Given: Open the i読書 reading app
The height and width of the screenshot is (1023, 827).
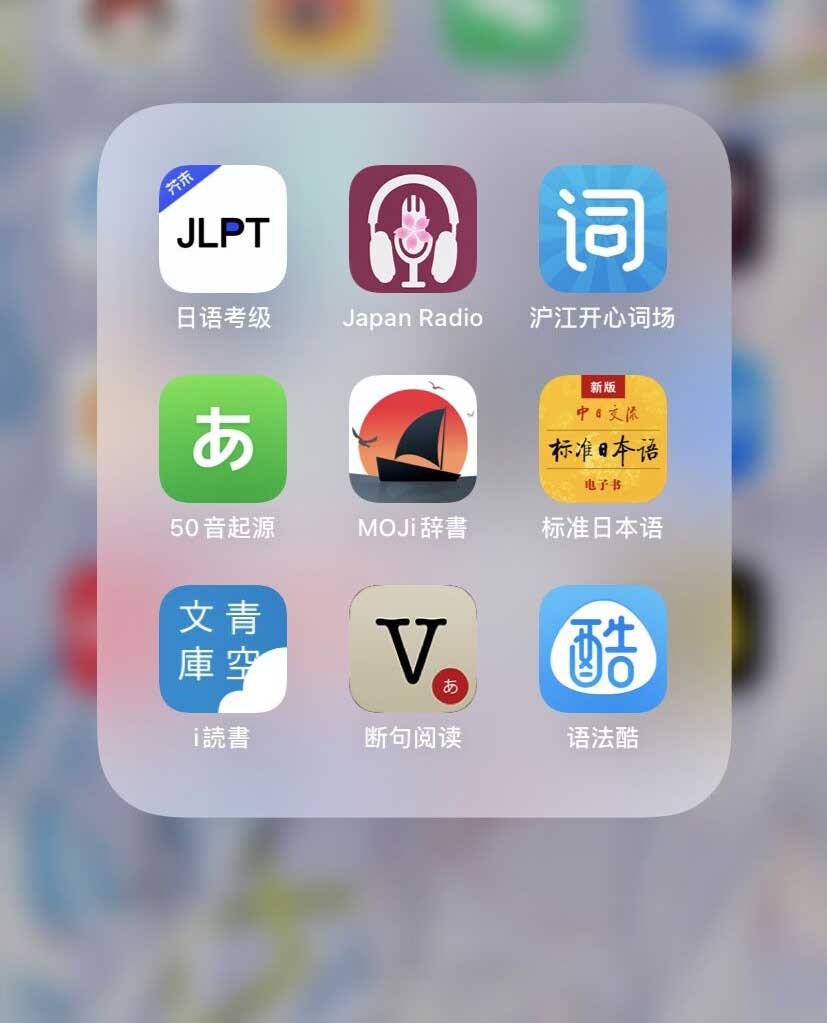Looking at the screenshot, I should (x=222, y=649).
